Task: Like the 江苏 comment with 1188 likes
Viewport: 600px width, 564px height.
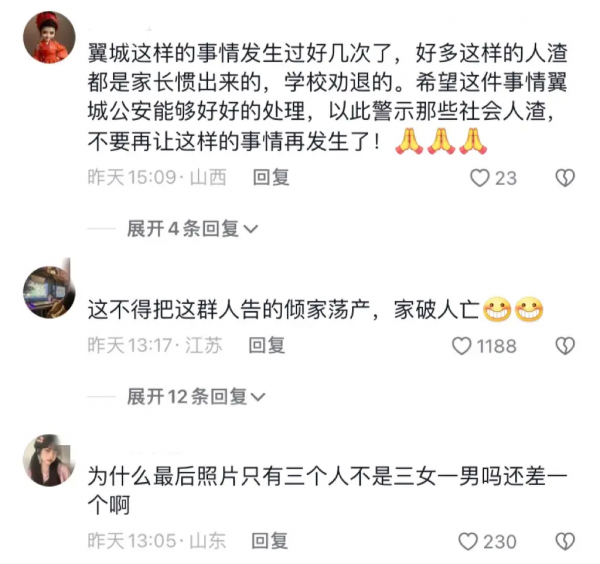Action: click(x=462, y=346)
